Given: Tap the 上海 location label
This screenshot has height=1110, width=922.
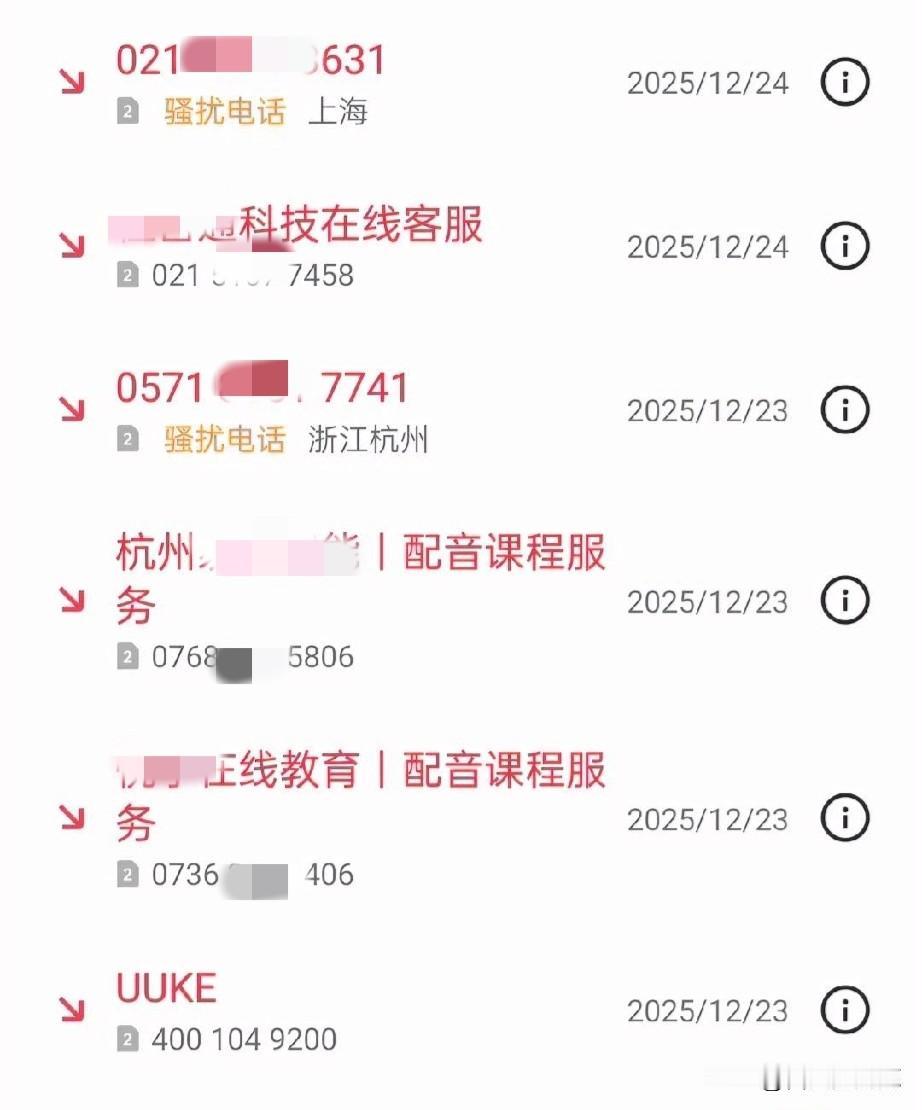Looking at the screenshot, I should point(341,113).
